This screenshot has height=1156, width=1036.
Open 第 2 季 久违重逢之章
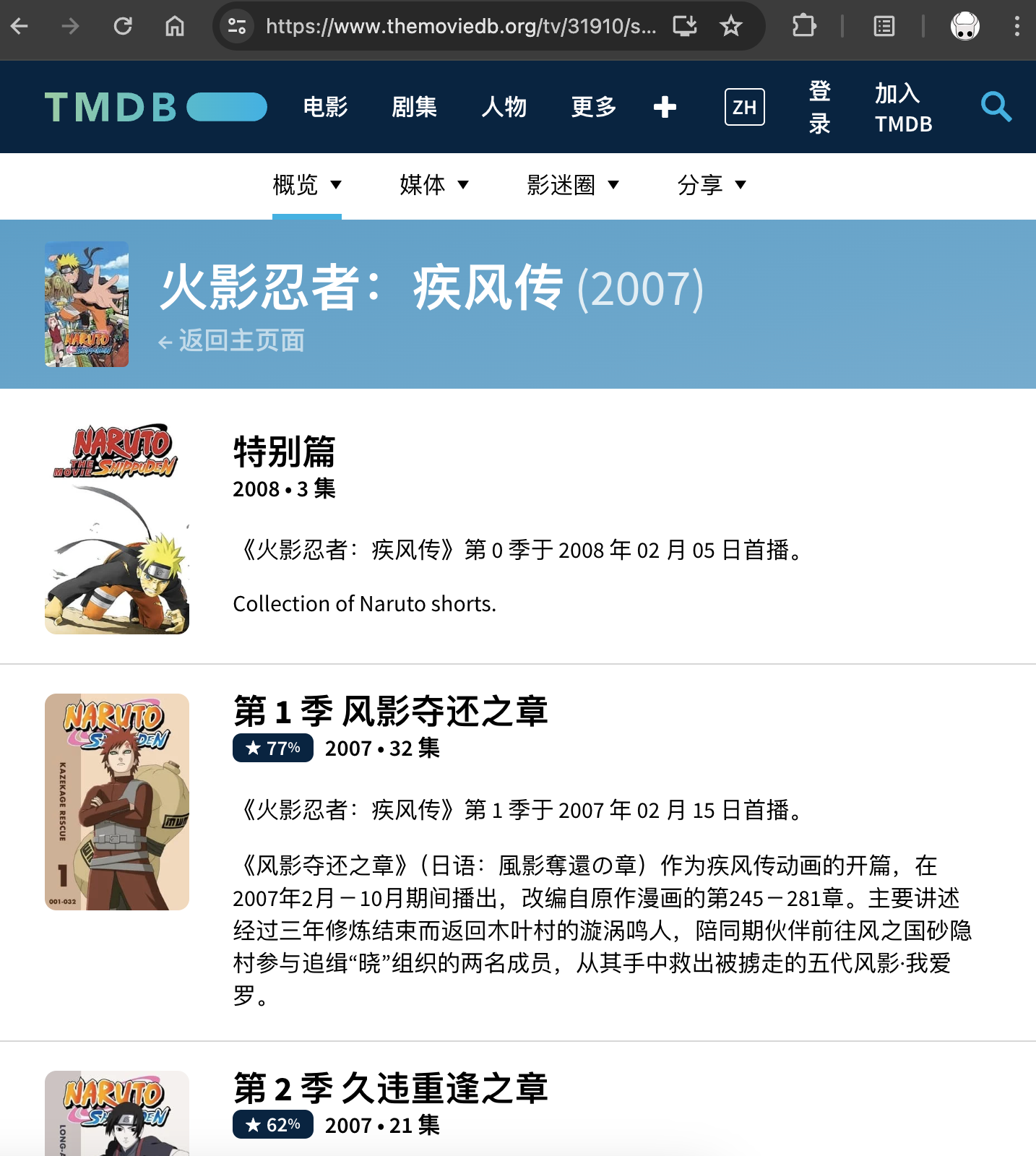pyautogui.click(x=390, y=1088)
